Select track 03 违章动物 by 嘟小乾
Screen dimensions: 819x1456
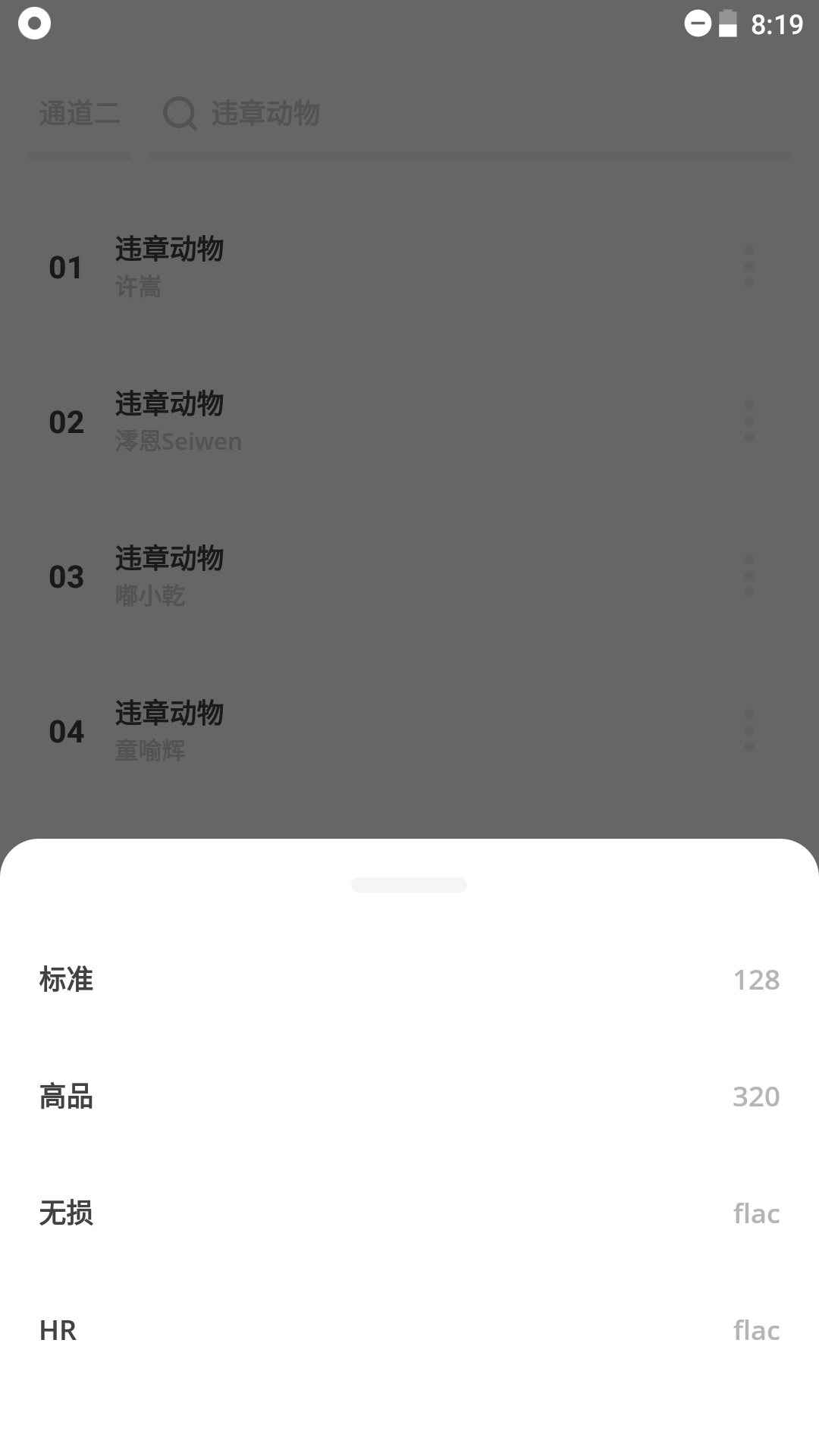(341, 577)
